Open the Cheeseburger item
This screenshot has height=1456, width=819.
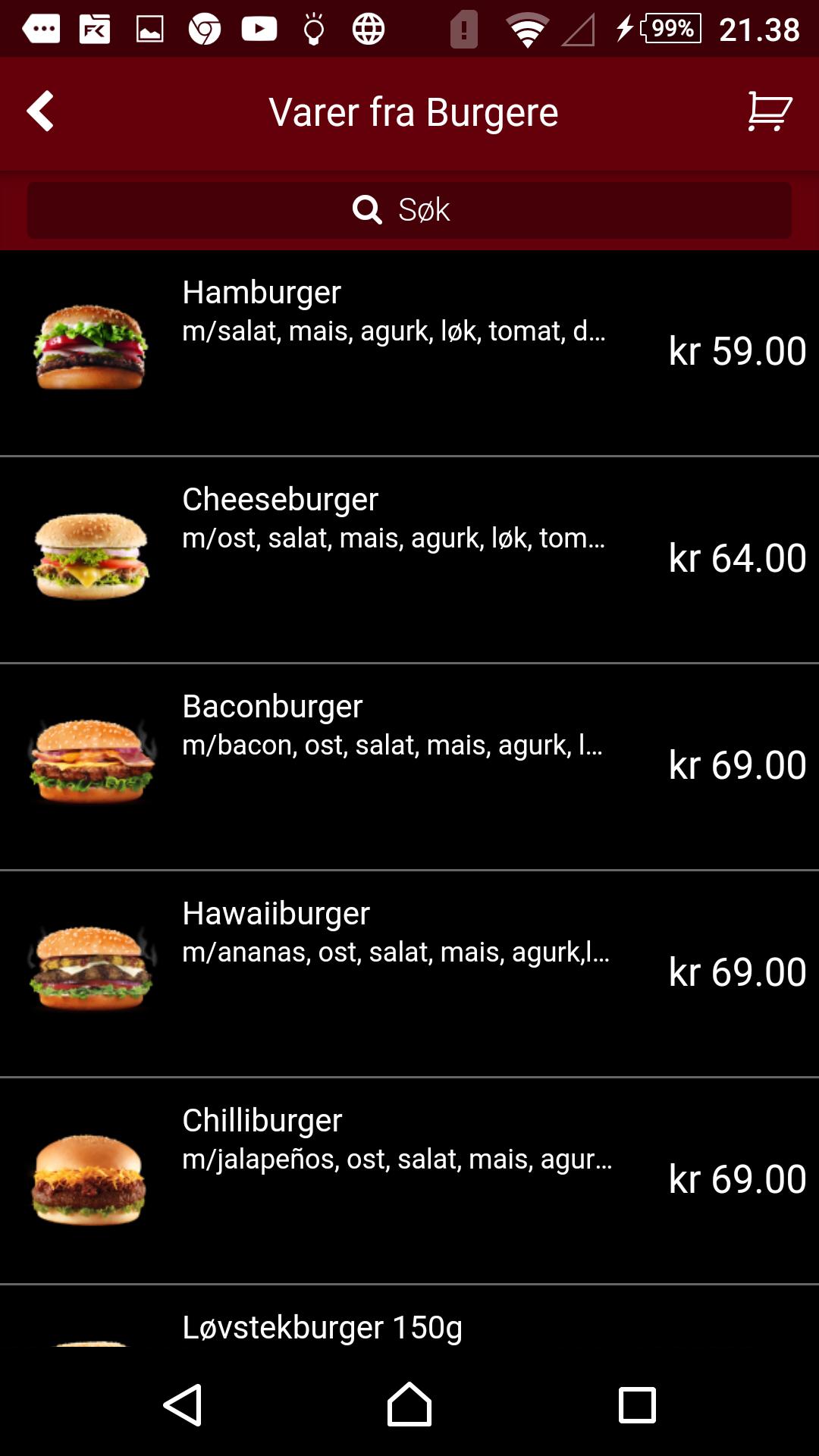pos(409,560)
